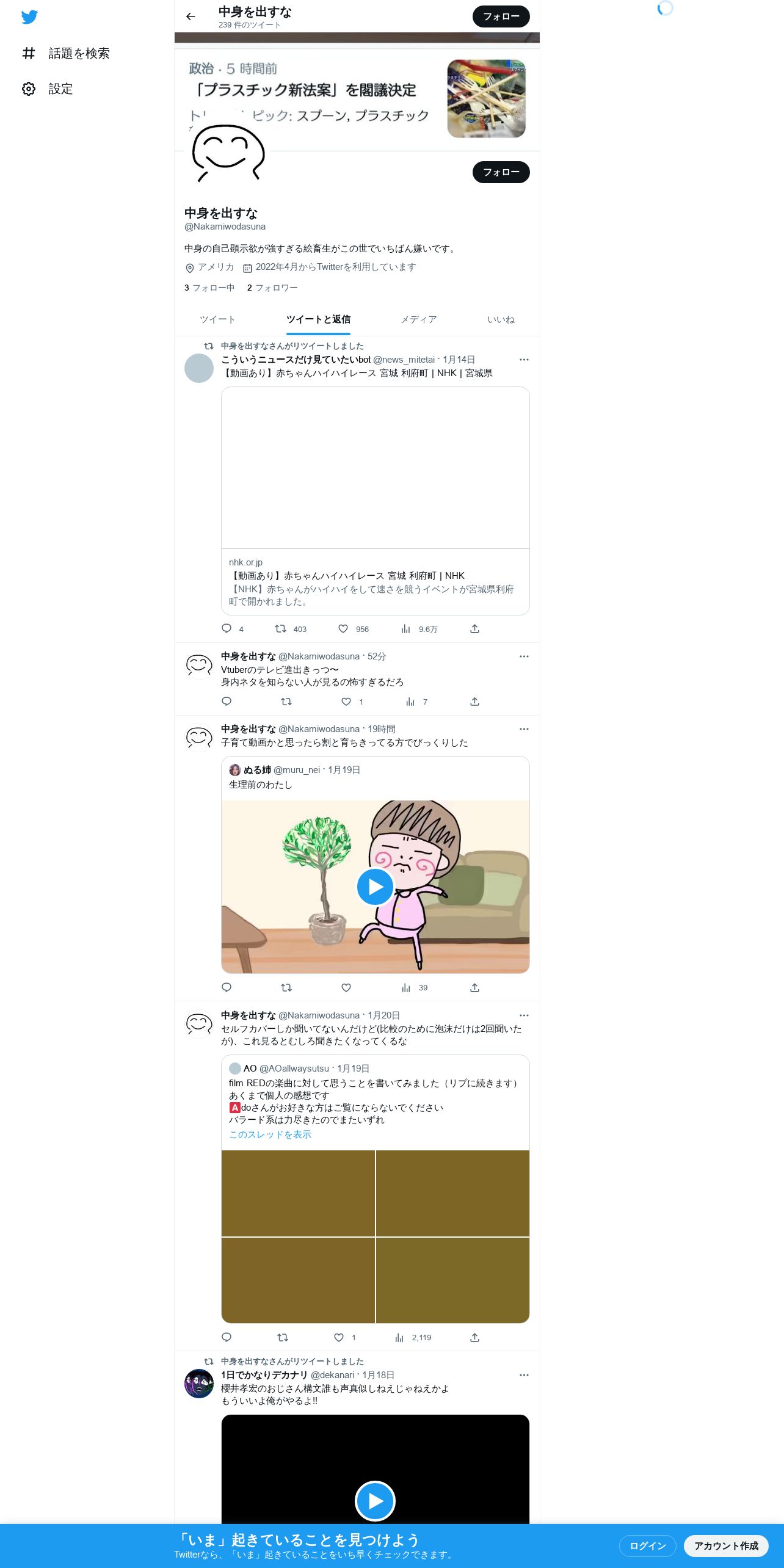
Task: Retweet the tweet about Vtuberのテレビ進出
Action: click(x=286, y=702)
